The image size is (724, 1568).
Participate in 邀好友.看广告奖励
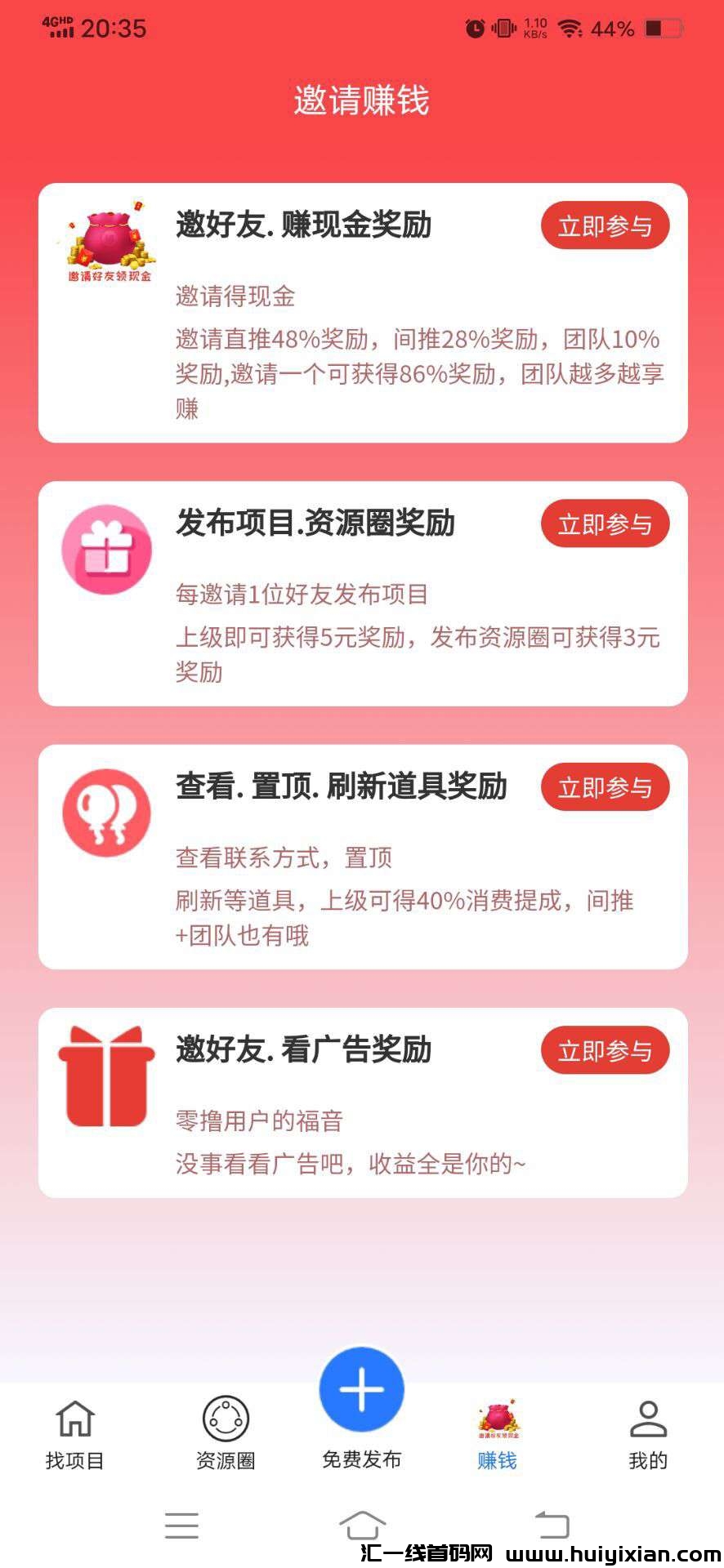coord(605,1051)
